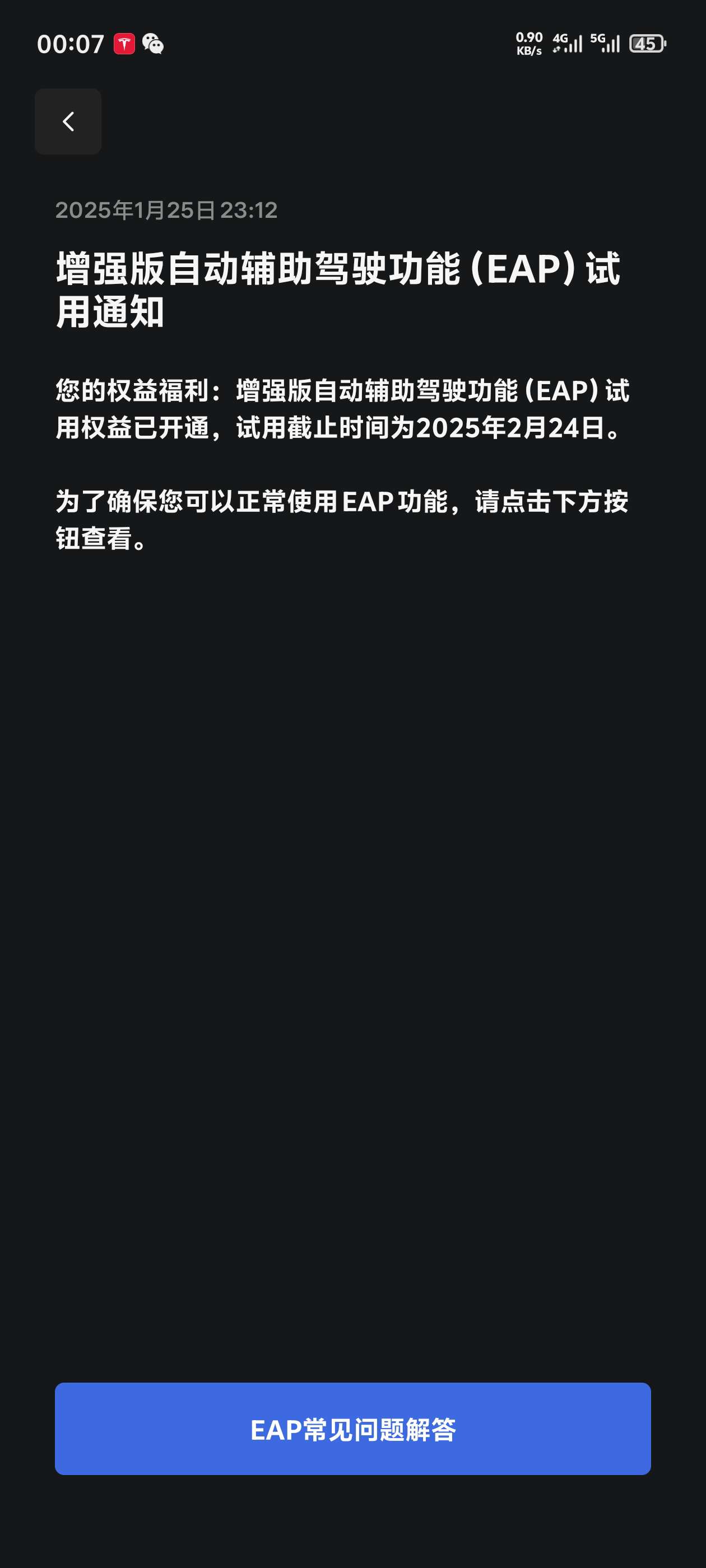
Task: Tap the paragraph about clicking the button below
Action: pos(341,518)
